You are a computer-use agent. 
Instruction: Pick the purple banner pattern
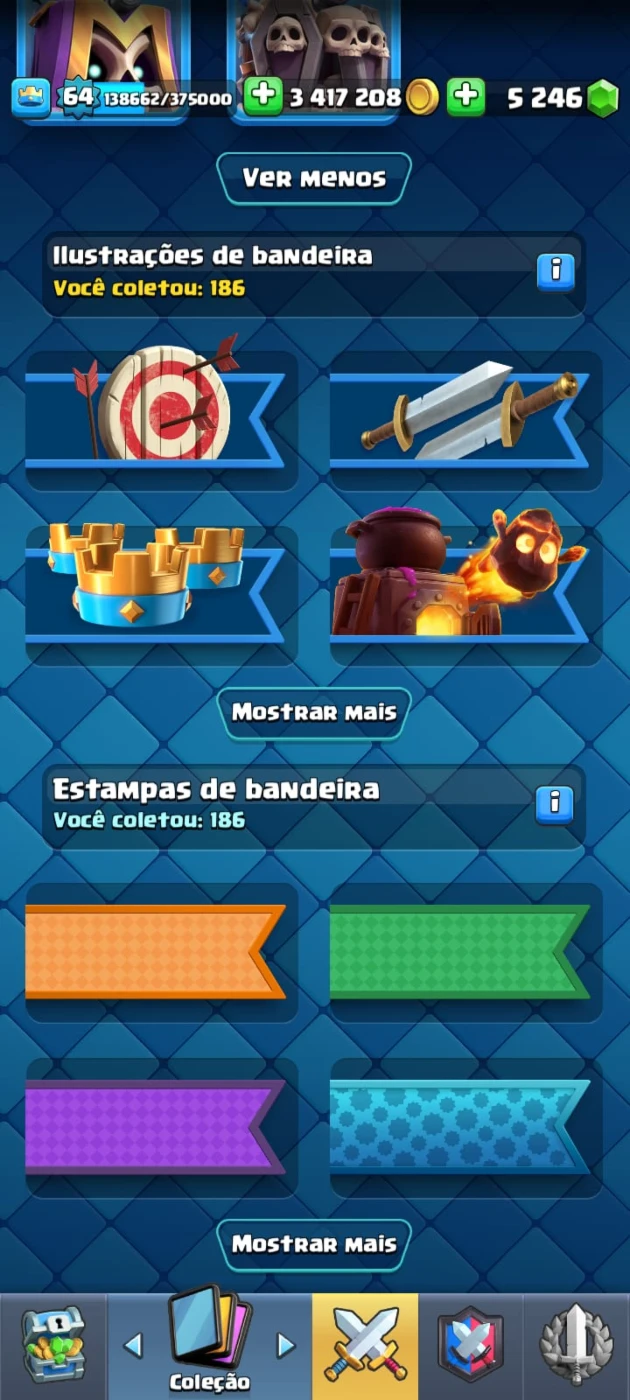point(161,1127)
